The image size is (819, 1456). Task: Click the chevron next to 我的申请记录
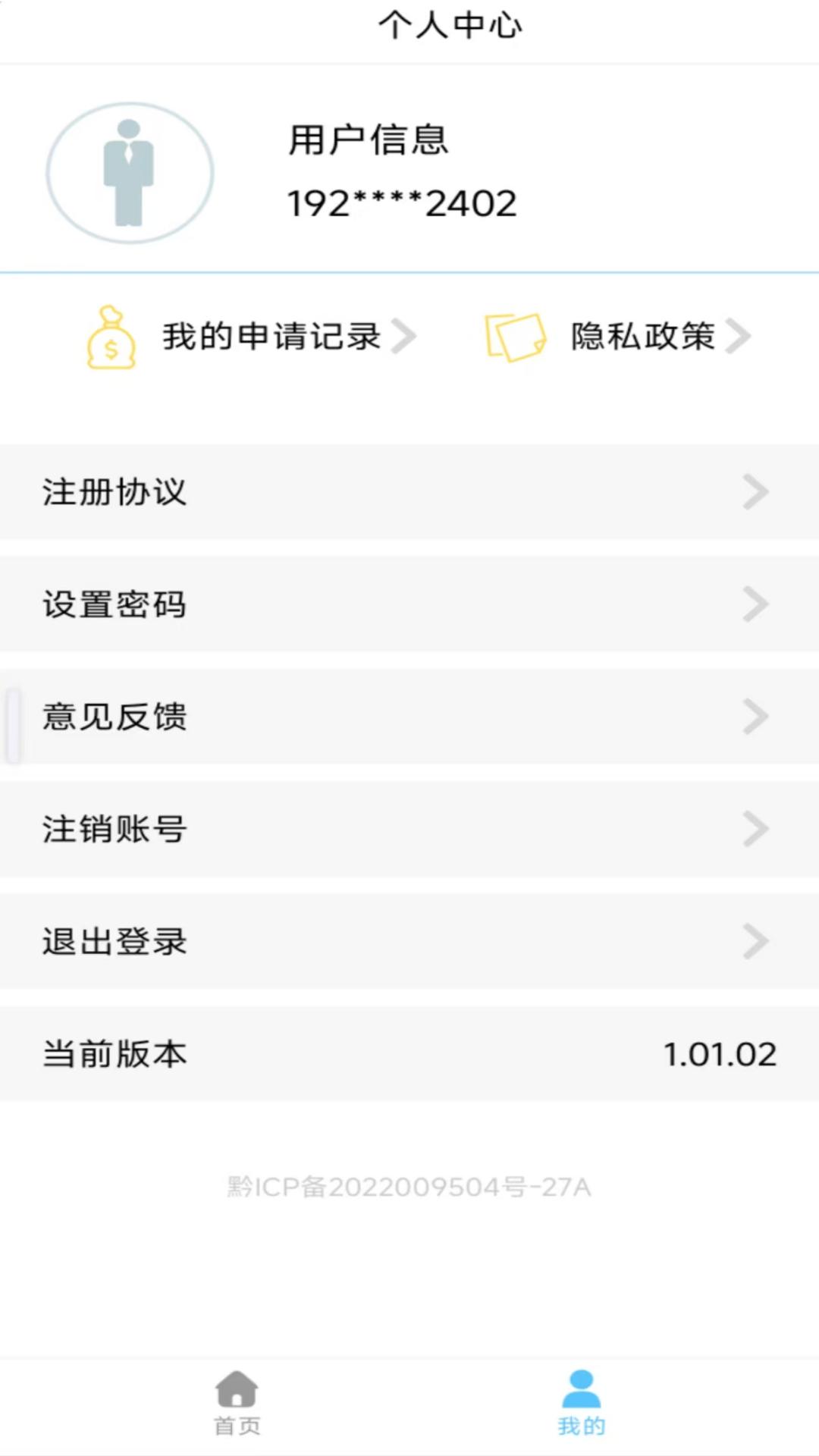[x=407, y=337]
